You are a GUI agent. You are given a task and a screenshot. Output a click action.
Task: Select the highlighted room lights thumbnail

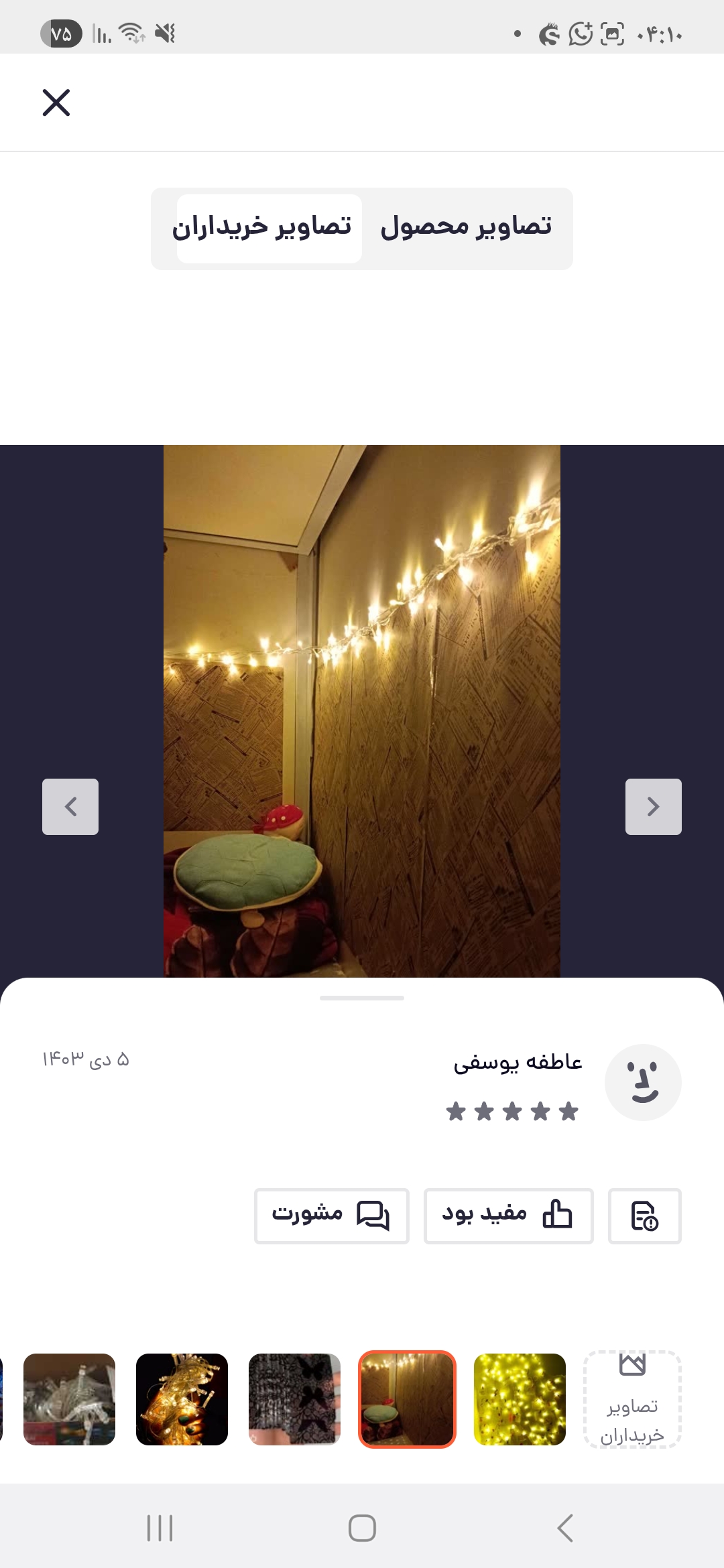[x=407, y=1399]
